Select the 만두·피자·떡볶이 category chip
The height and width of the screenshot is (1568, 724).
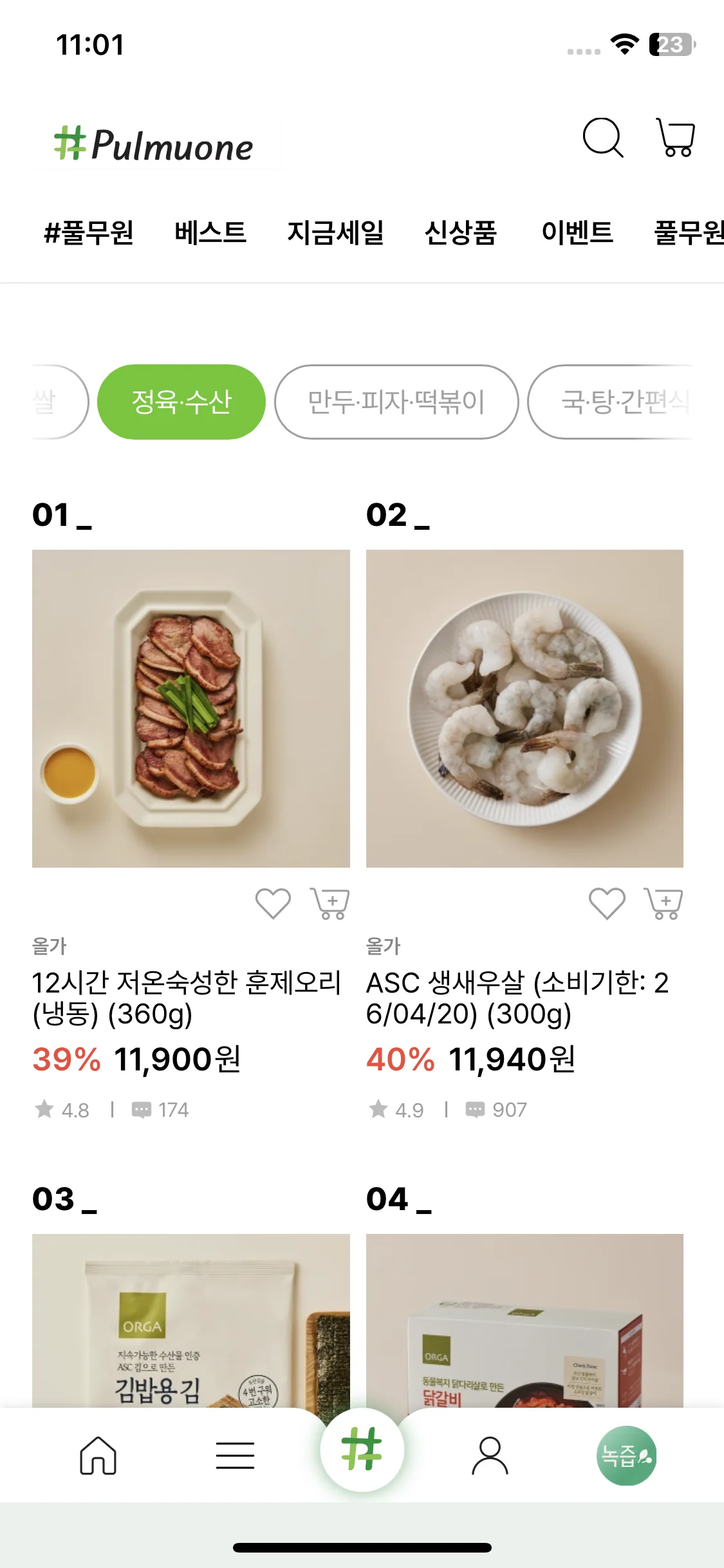(x=396, y=402)
